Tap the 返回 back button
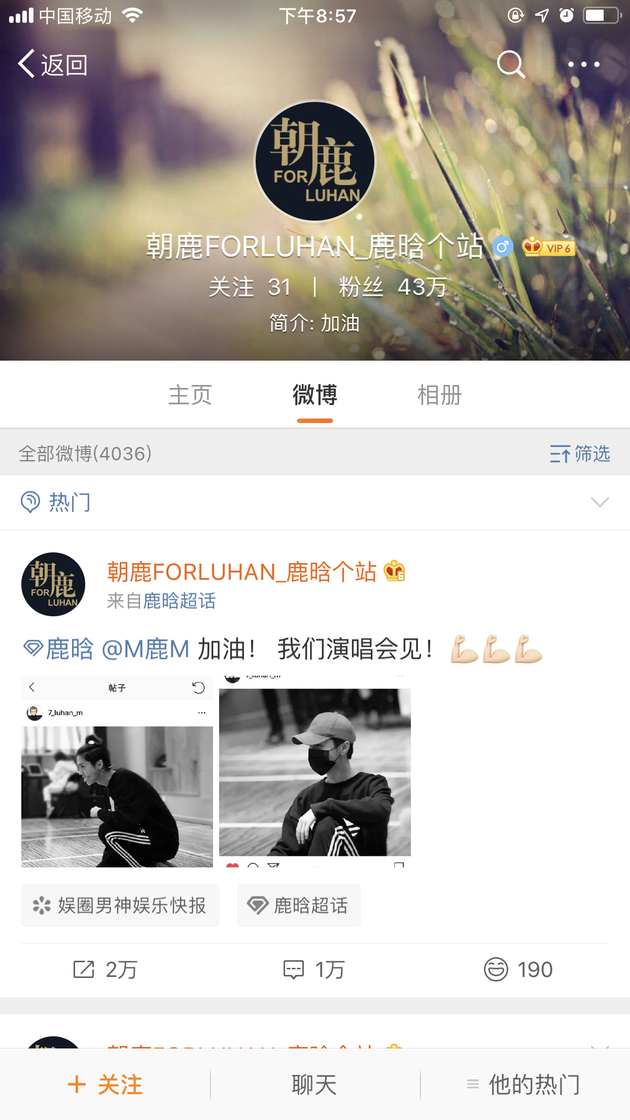The image size is (630, 1120). coord(53,65)
